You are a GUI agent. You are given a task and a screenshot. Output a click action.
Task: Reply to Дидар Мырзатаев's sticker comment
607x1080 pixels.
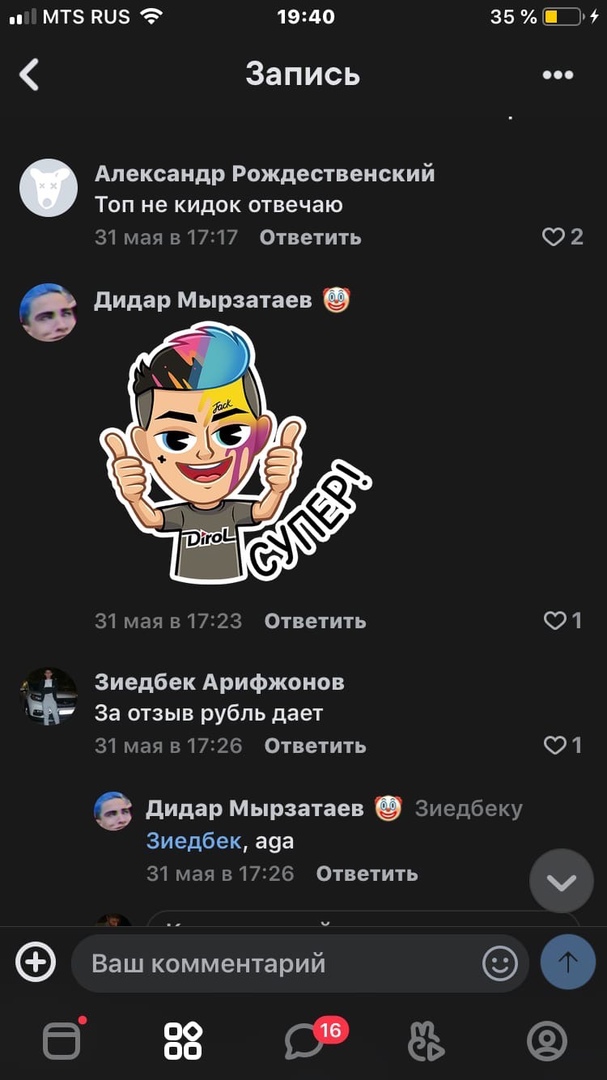pyautogui.click(x=315, y=621)
